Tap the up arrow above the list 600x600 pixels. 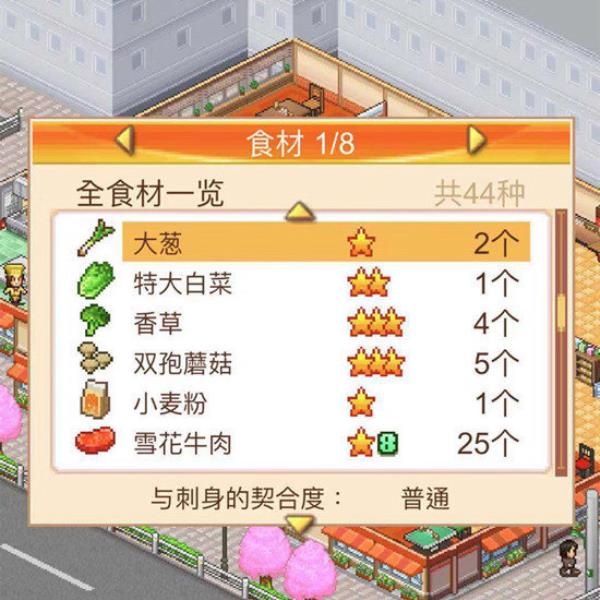pos(300,211)
